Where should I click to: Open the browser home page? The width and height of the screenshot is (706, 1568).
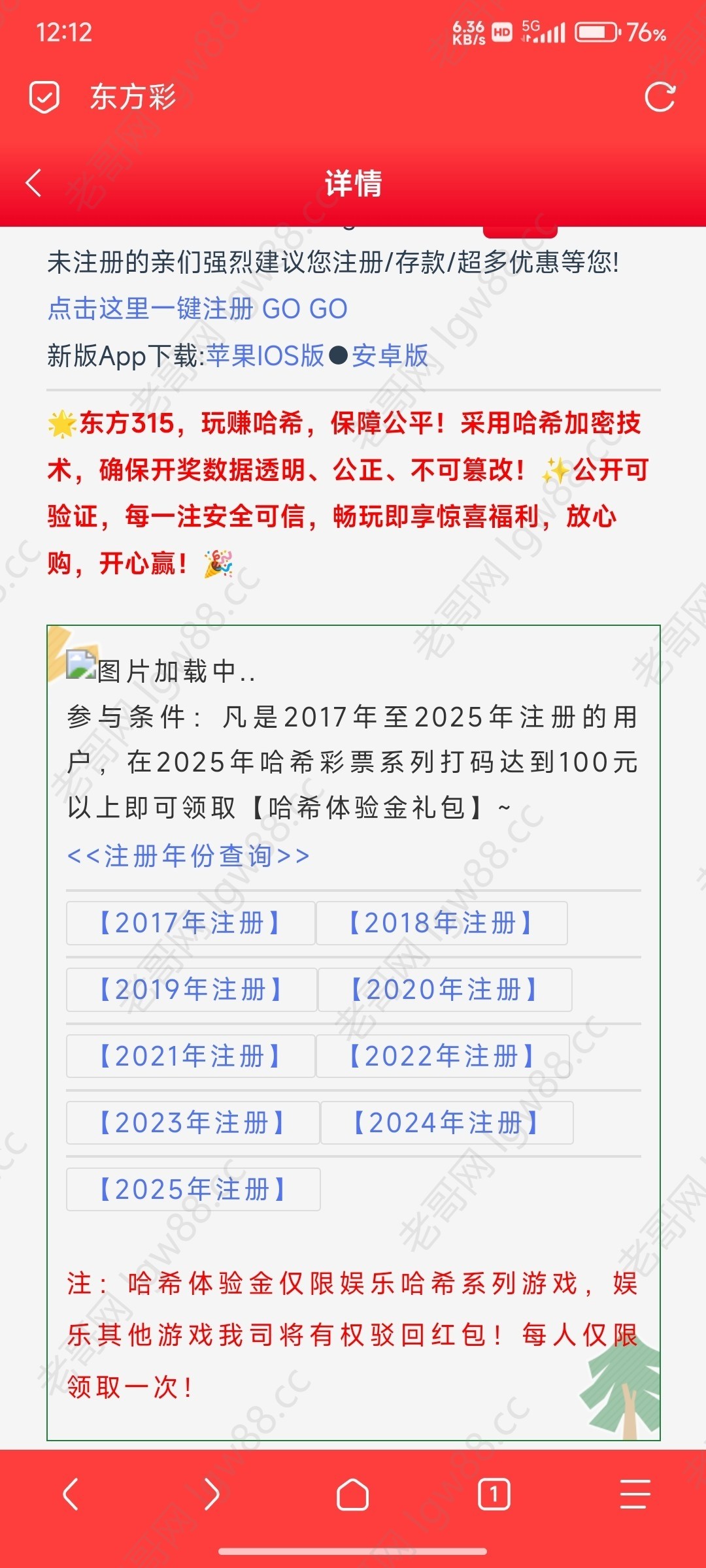(x=353, y=1494)
